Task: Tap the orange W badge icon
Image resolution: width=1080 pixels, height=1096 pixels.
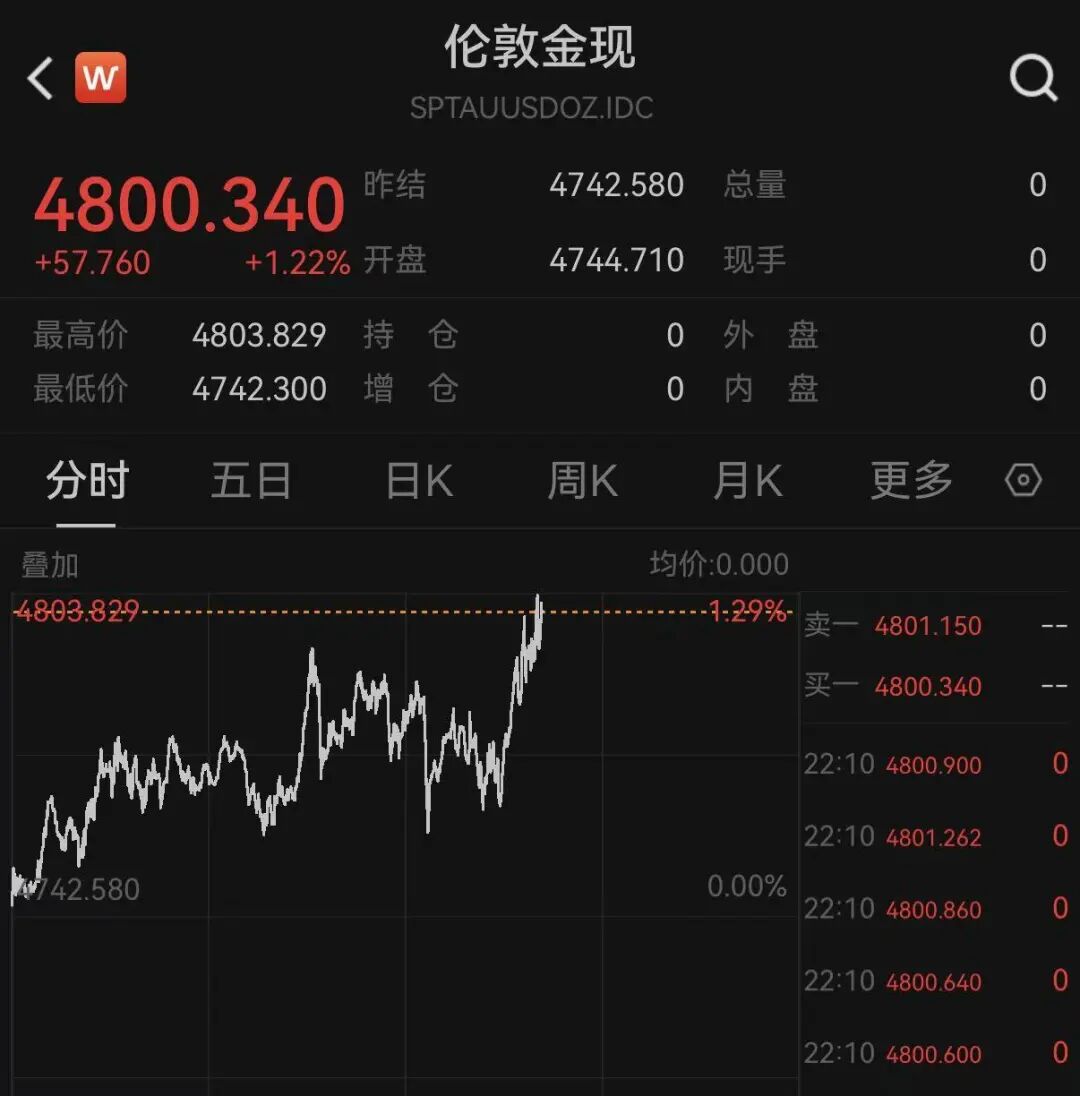Action: pyautogui.click(x=100, y=78)
